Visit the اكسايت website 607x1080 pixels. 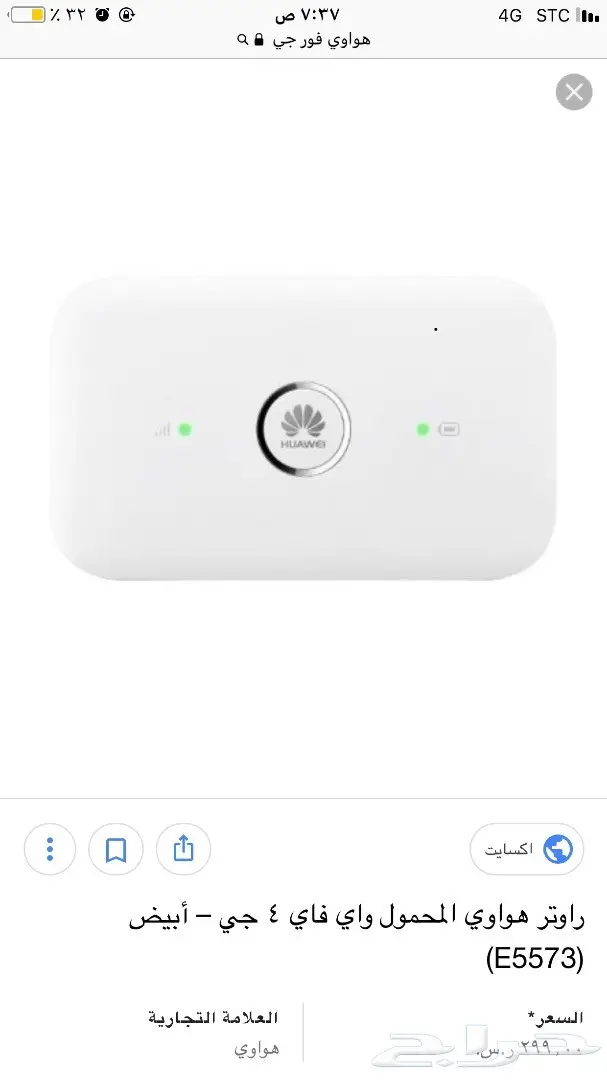[x=527, y=849]
